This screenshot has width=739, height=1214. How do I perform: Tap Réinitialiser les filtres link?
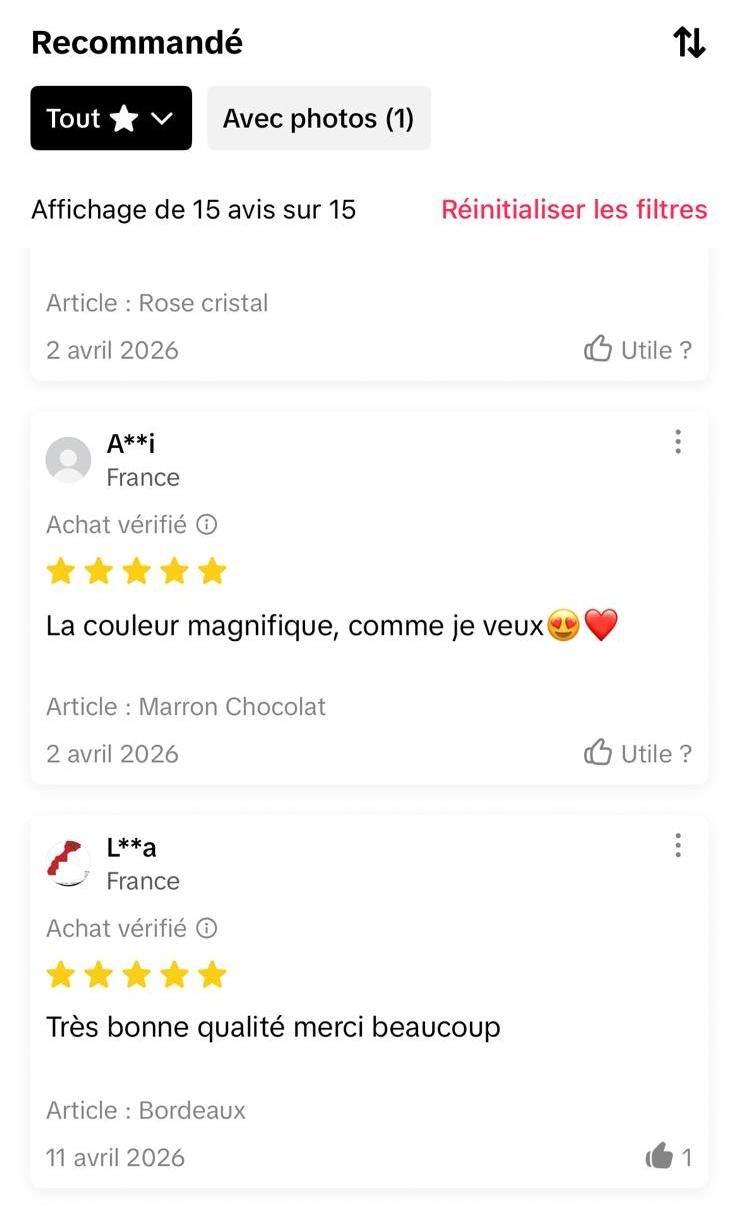point(574,209)
